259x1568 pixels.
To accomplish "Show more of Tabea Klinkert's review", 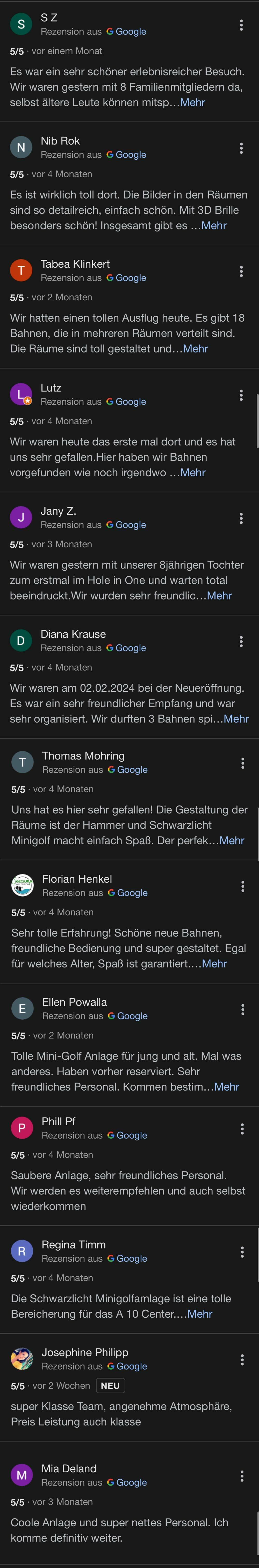I will (195, 349).
